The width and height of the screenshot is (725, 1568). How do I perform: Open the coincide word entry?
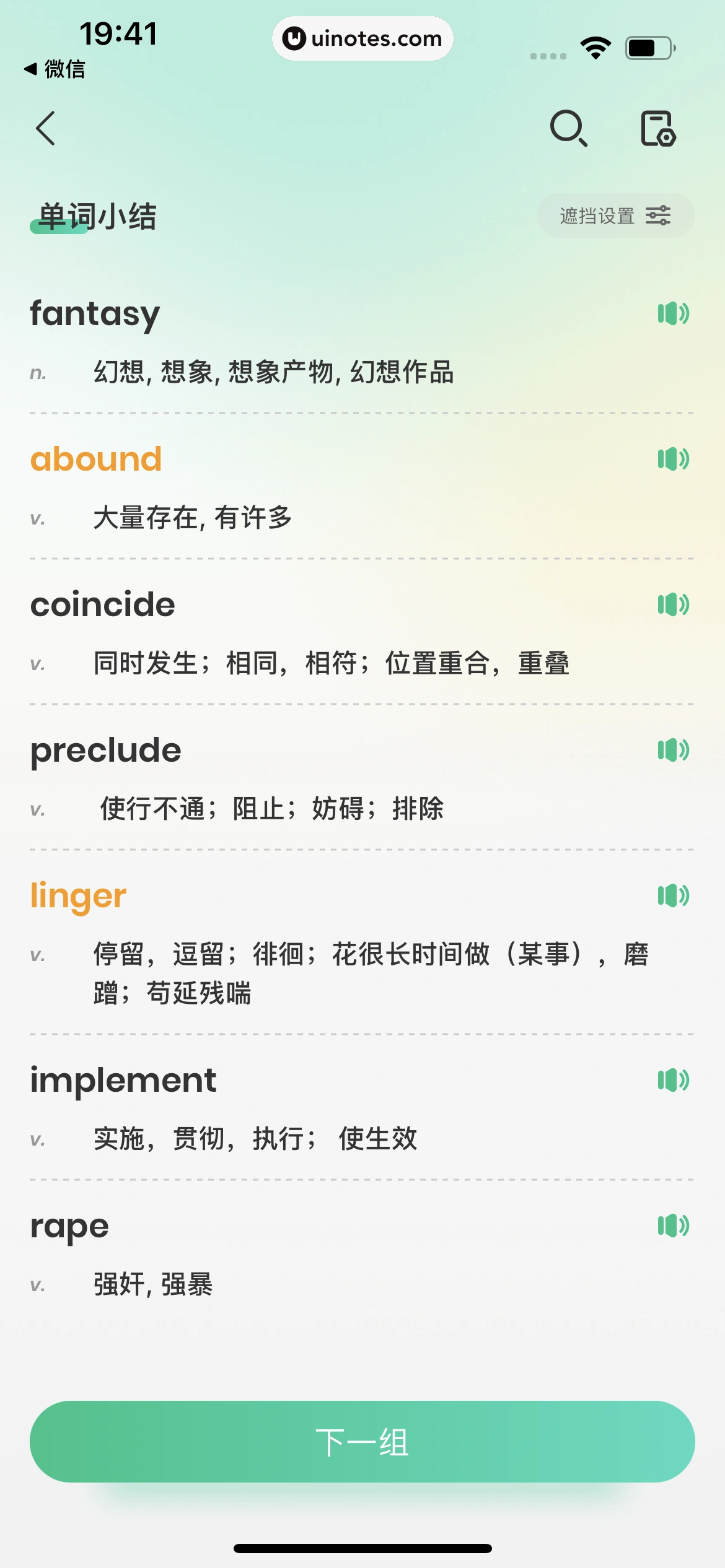tap(103, 604)
